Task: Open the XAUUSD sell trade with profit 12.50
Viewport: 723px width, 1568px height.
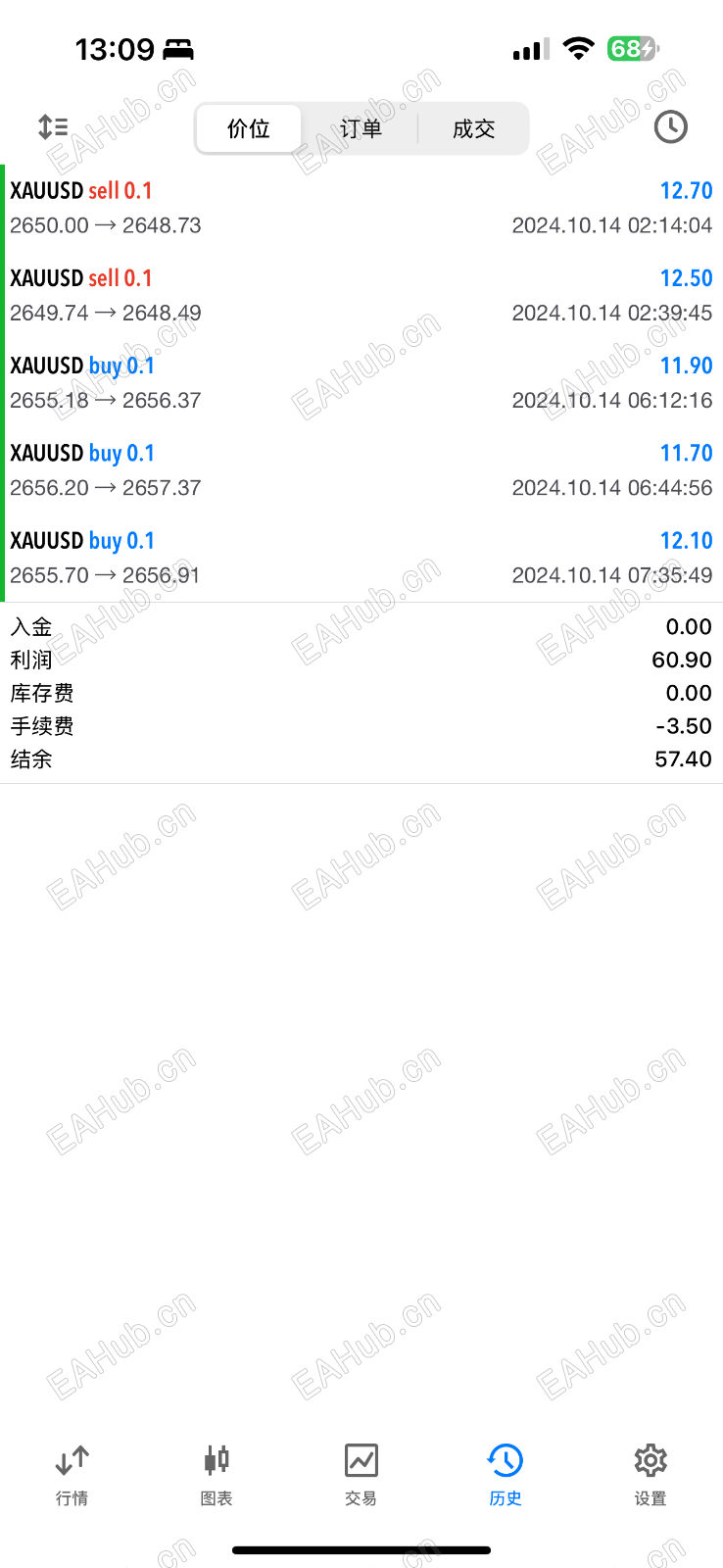Action: coord(361,295)
